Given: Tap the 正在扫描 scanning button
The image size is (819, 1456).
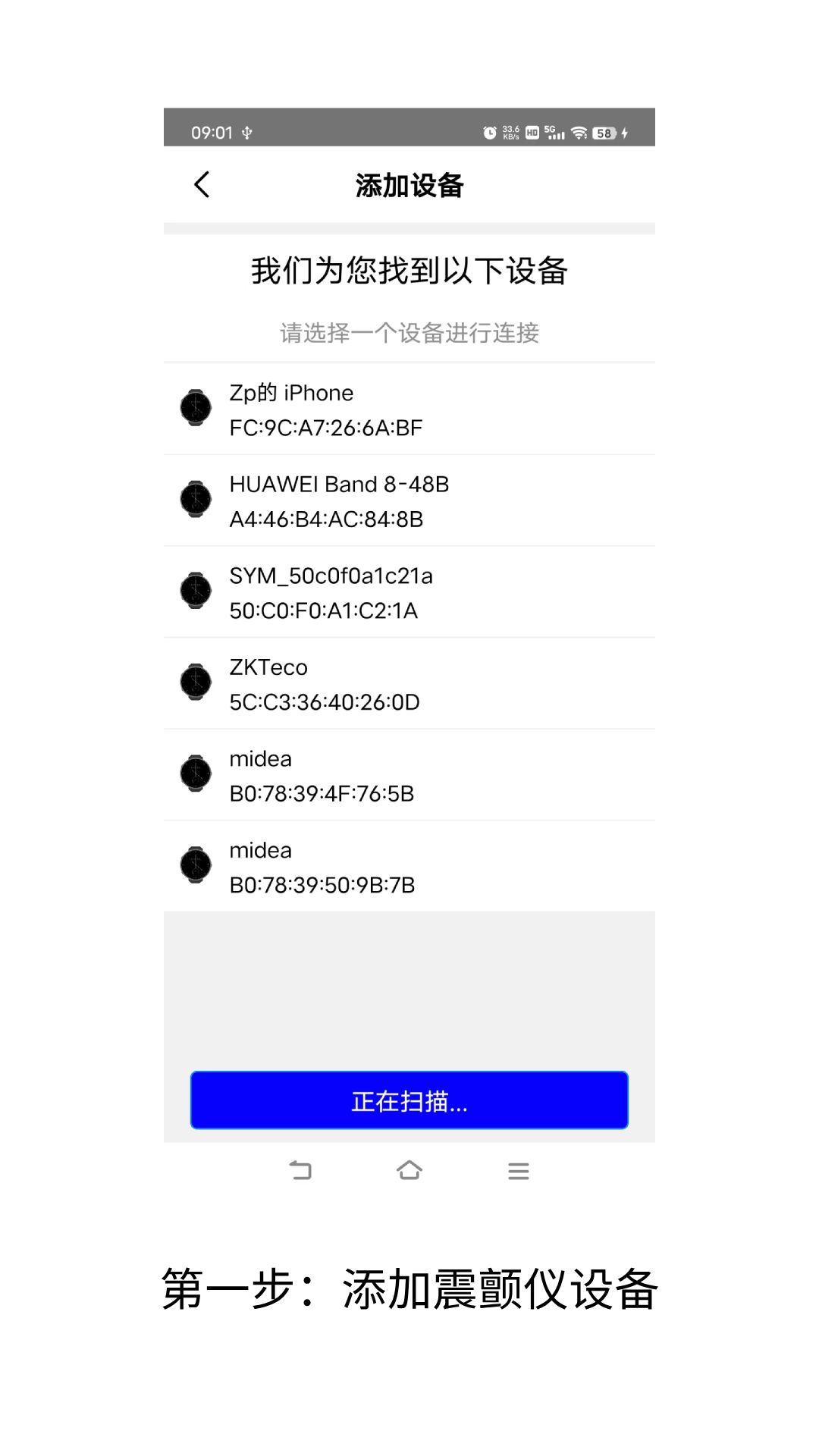Looking at the screenshot, I should pyautogui.click(x=409, y=1100).
